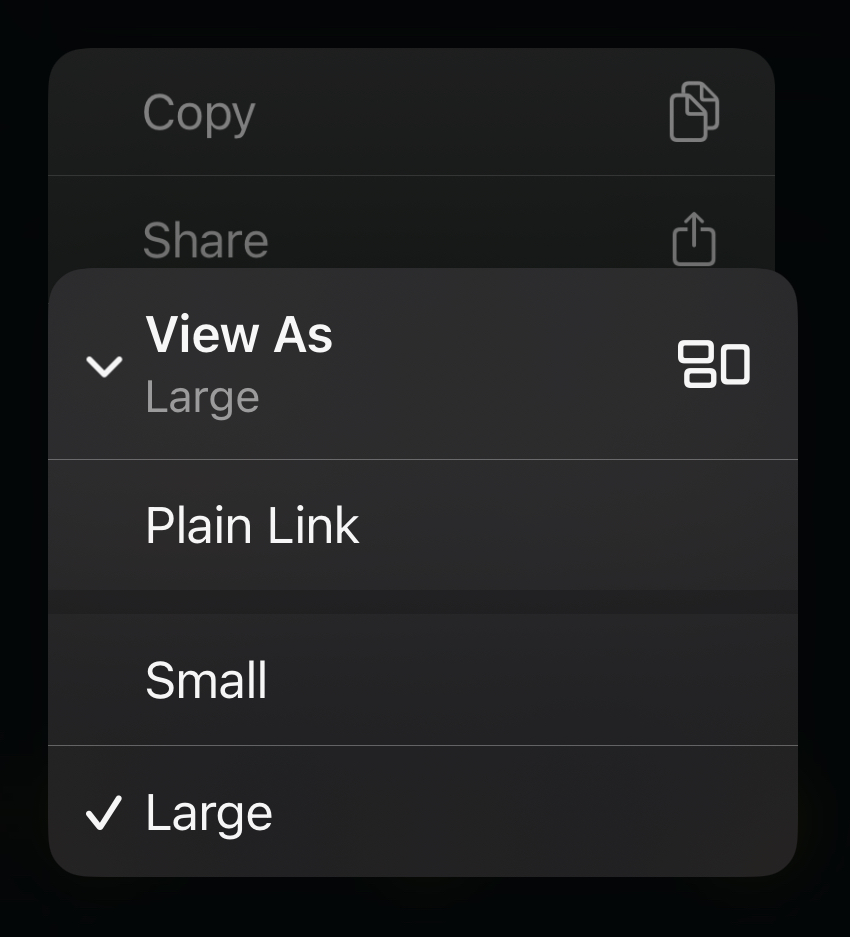This screenshot has height=937, width=850.
Task: Tap the Large subtitle under View As
Action: coord(202,396)
